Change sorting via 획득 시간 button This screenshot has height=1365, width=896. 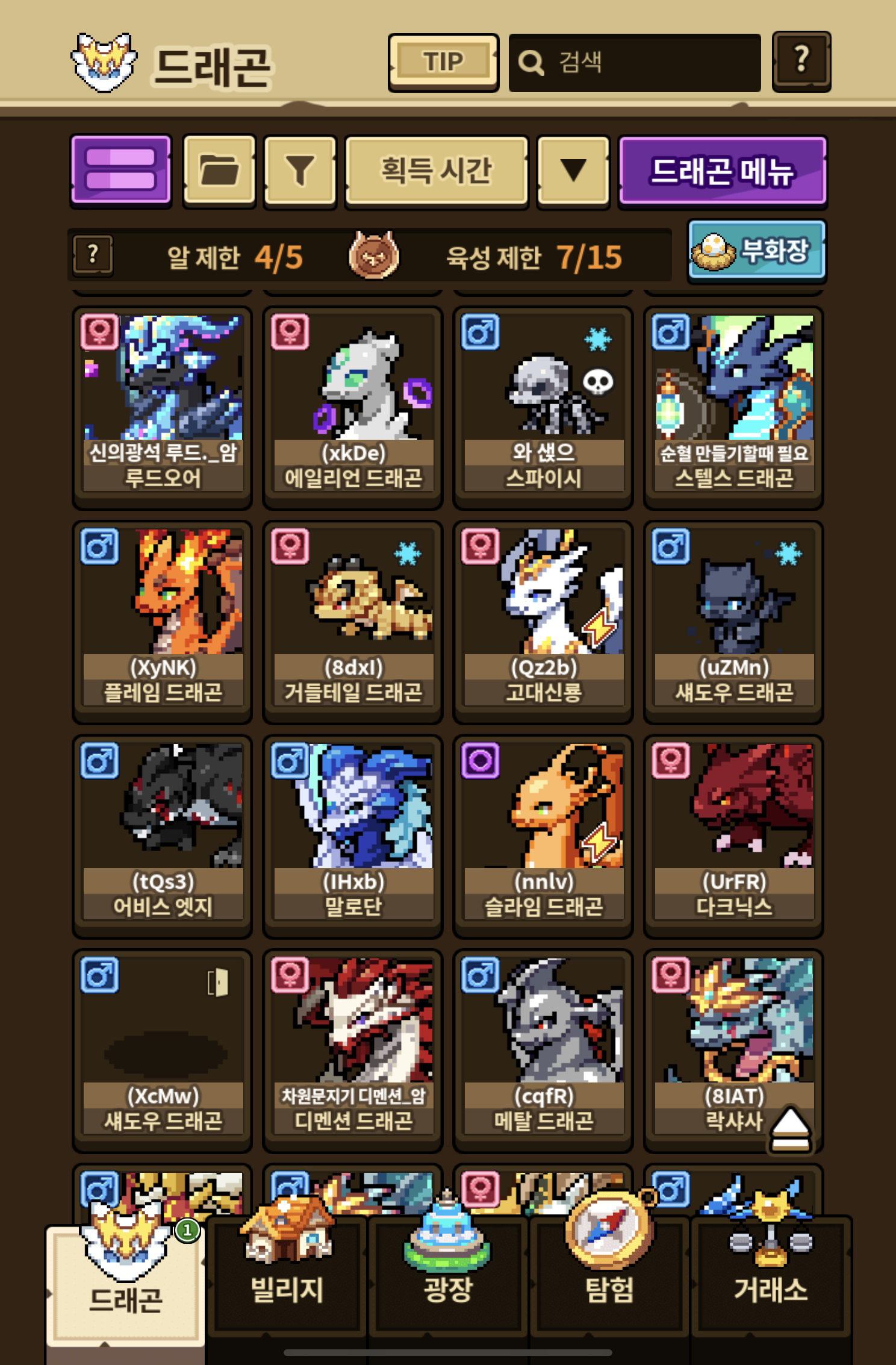point(437,171)
